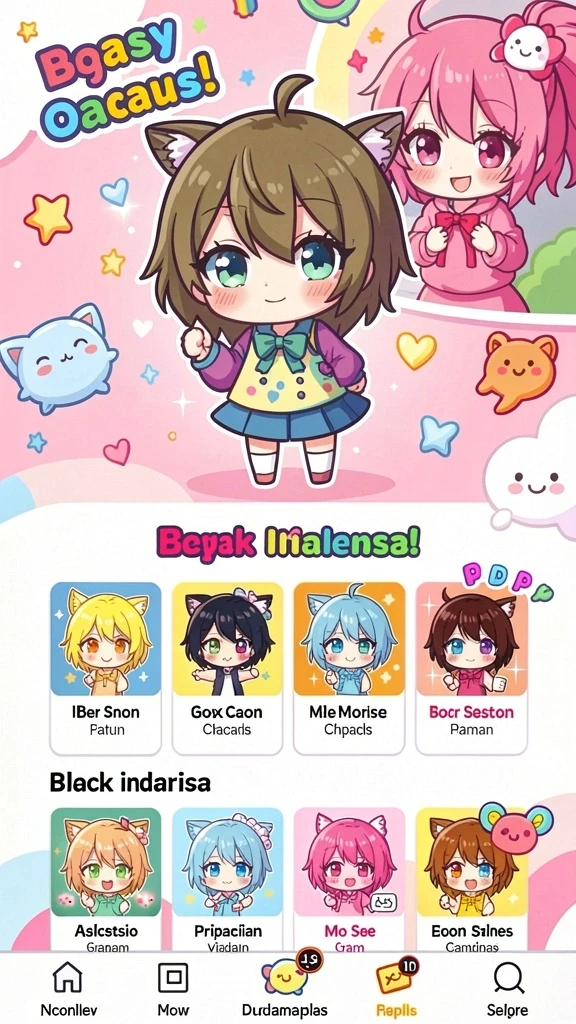Open the Durdamaplas tab
The height and width of the screenshot is (1024, 576).
click(285, 988)
